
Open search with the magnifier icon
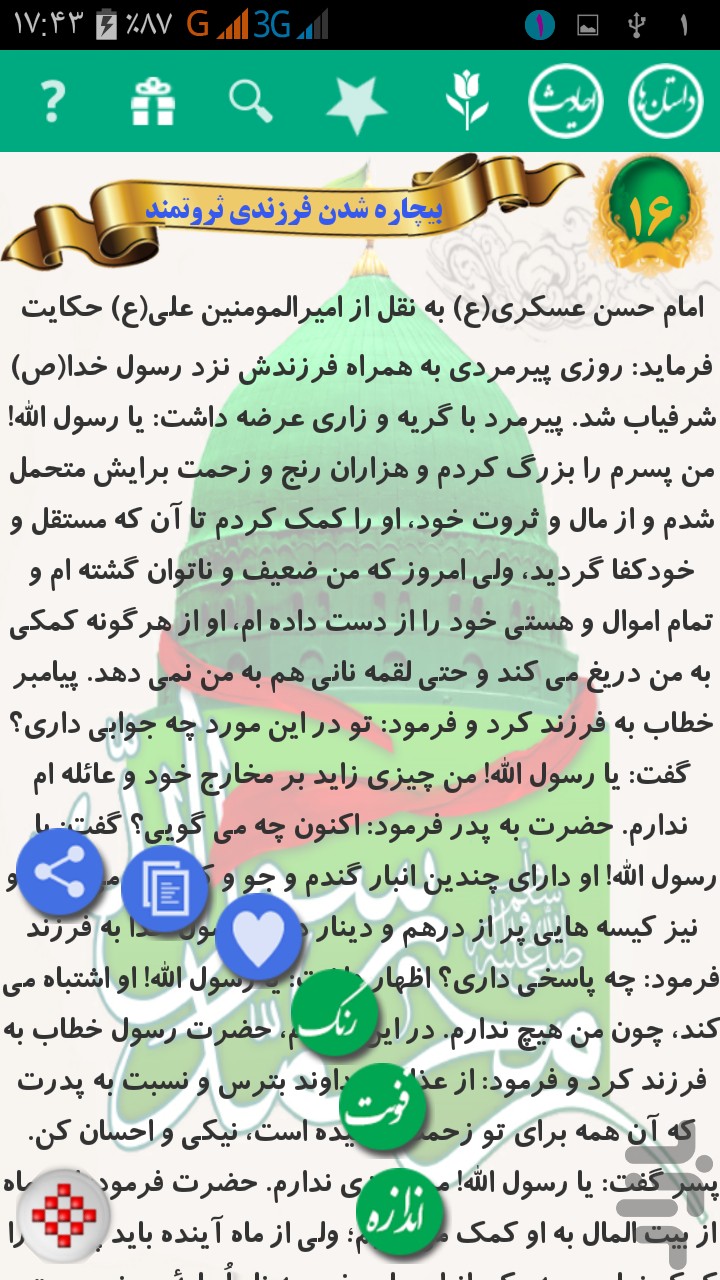(251, 100)
